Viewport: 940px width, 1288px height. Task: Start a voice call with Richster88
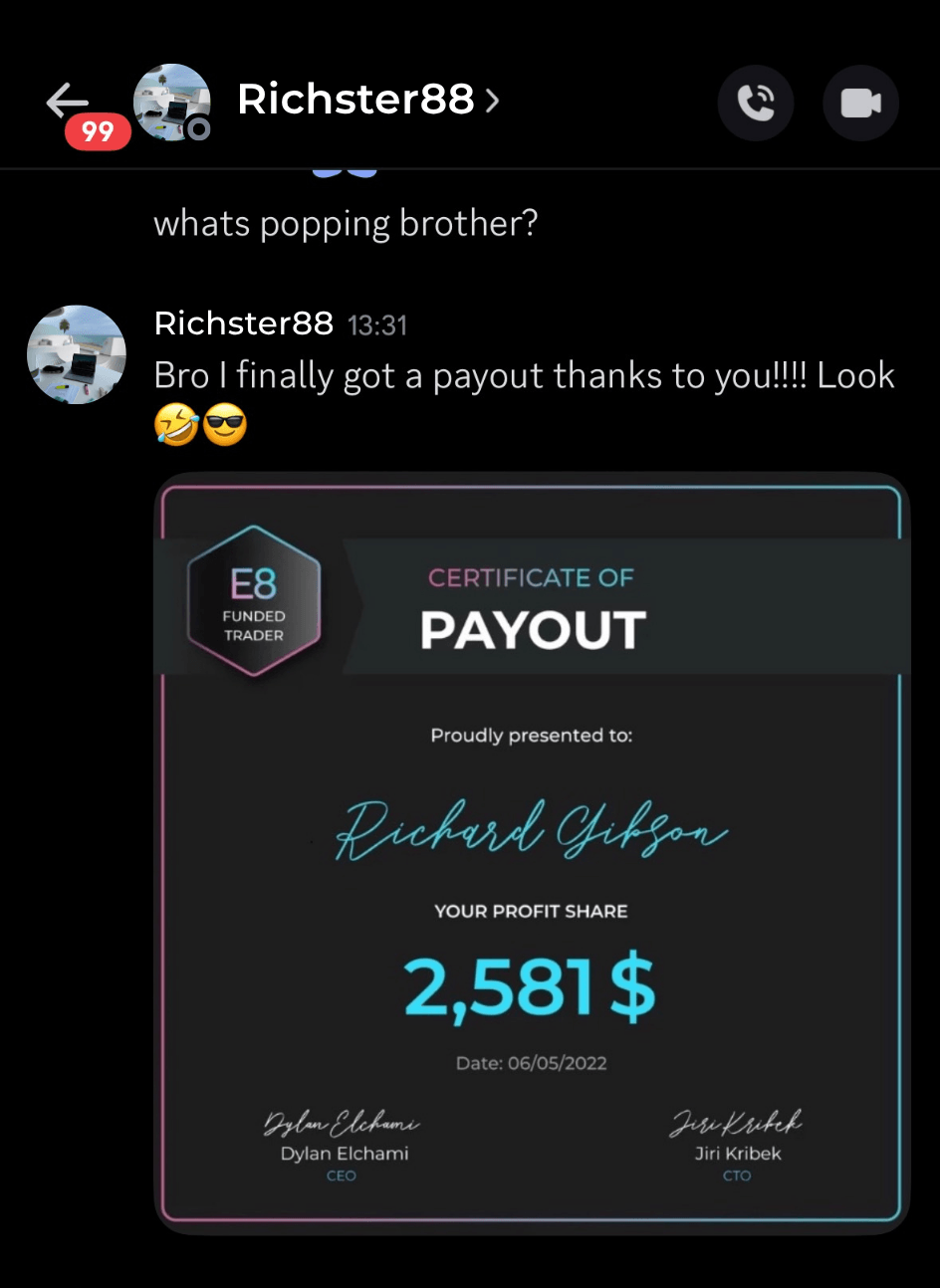[x=756, y=104]
